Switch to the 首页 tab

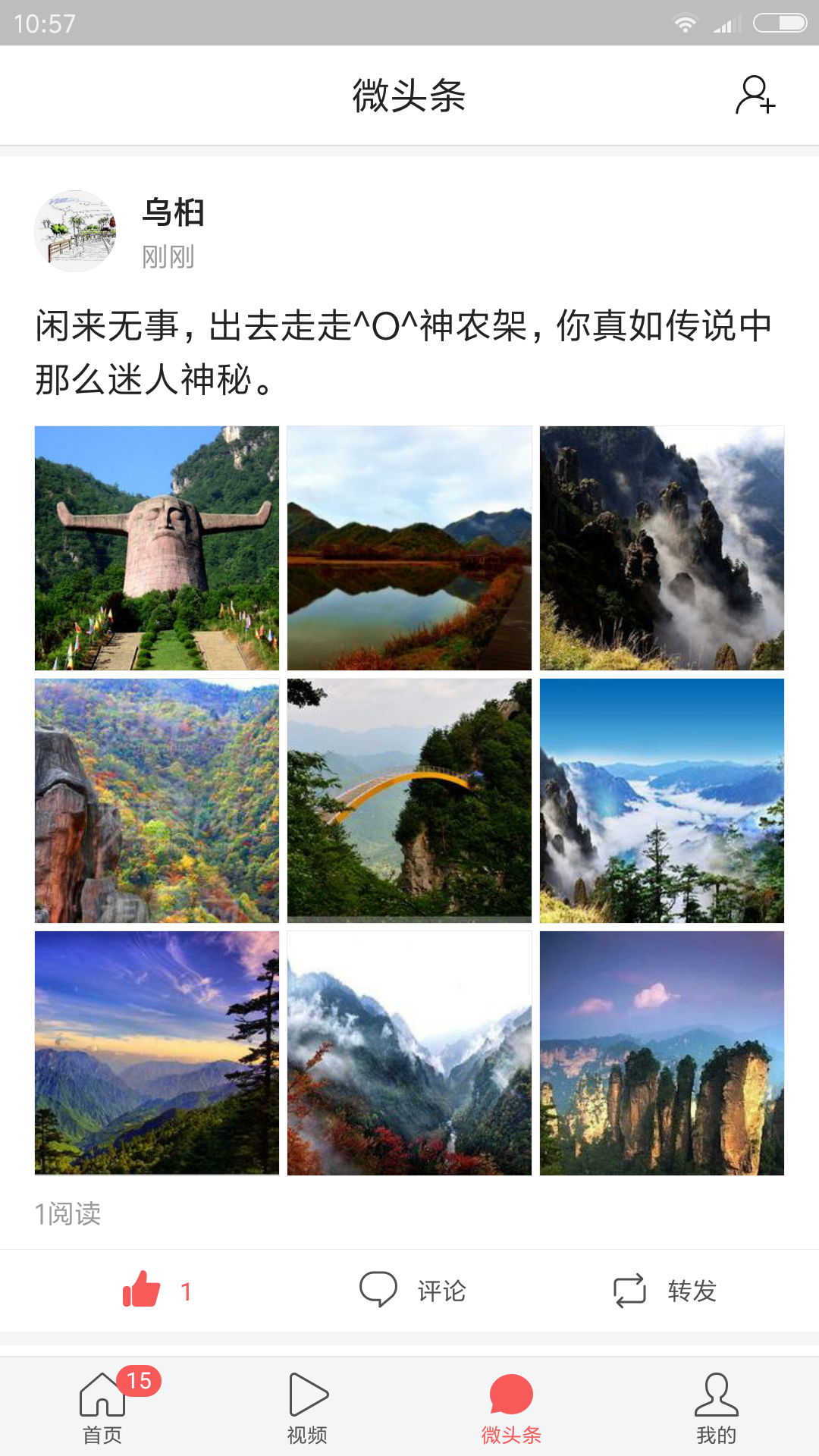point(102,1407)
